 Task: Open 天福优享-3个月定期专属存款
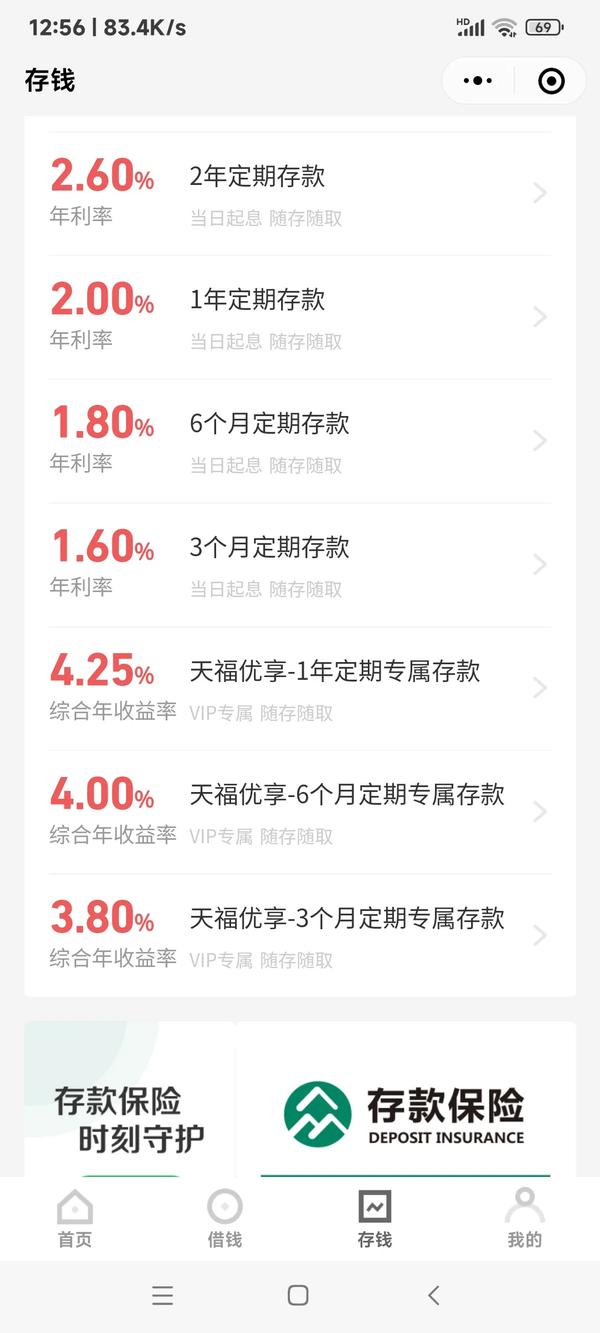[x=300, y=936]
